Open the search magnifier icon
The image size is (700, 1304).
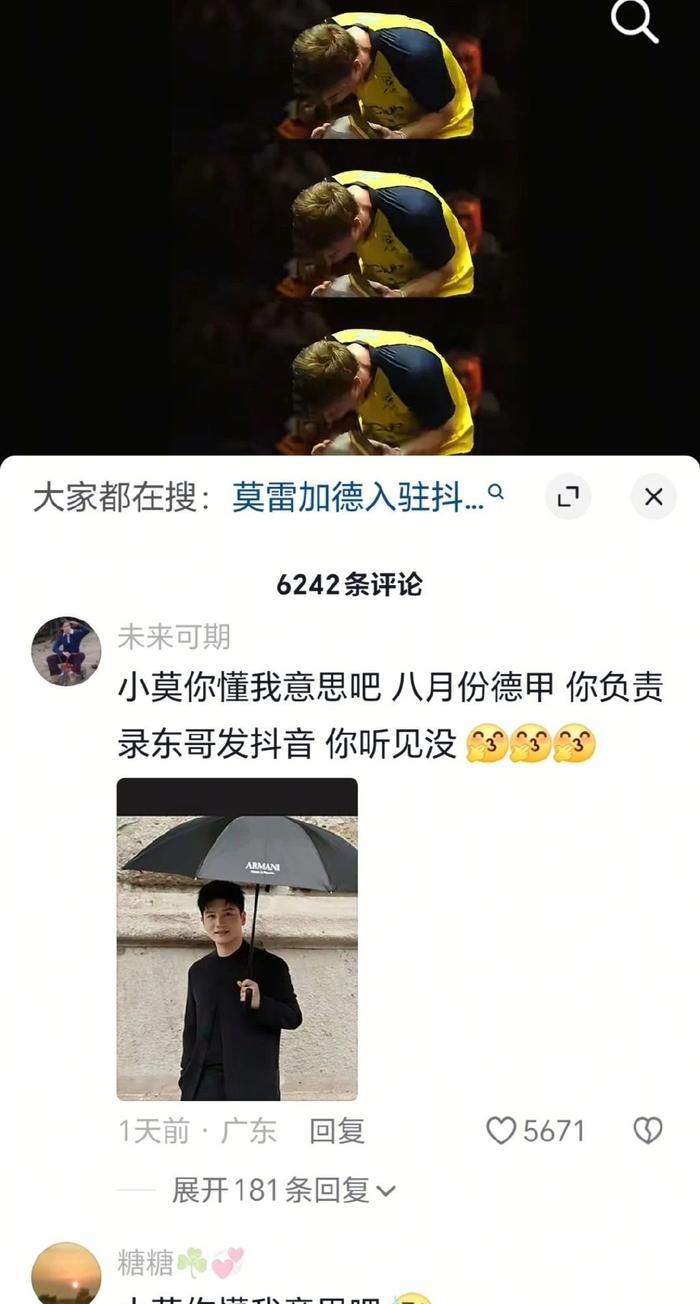(x=634, y=21)
